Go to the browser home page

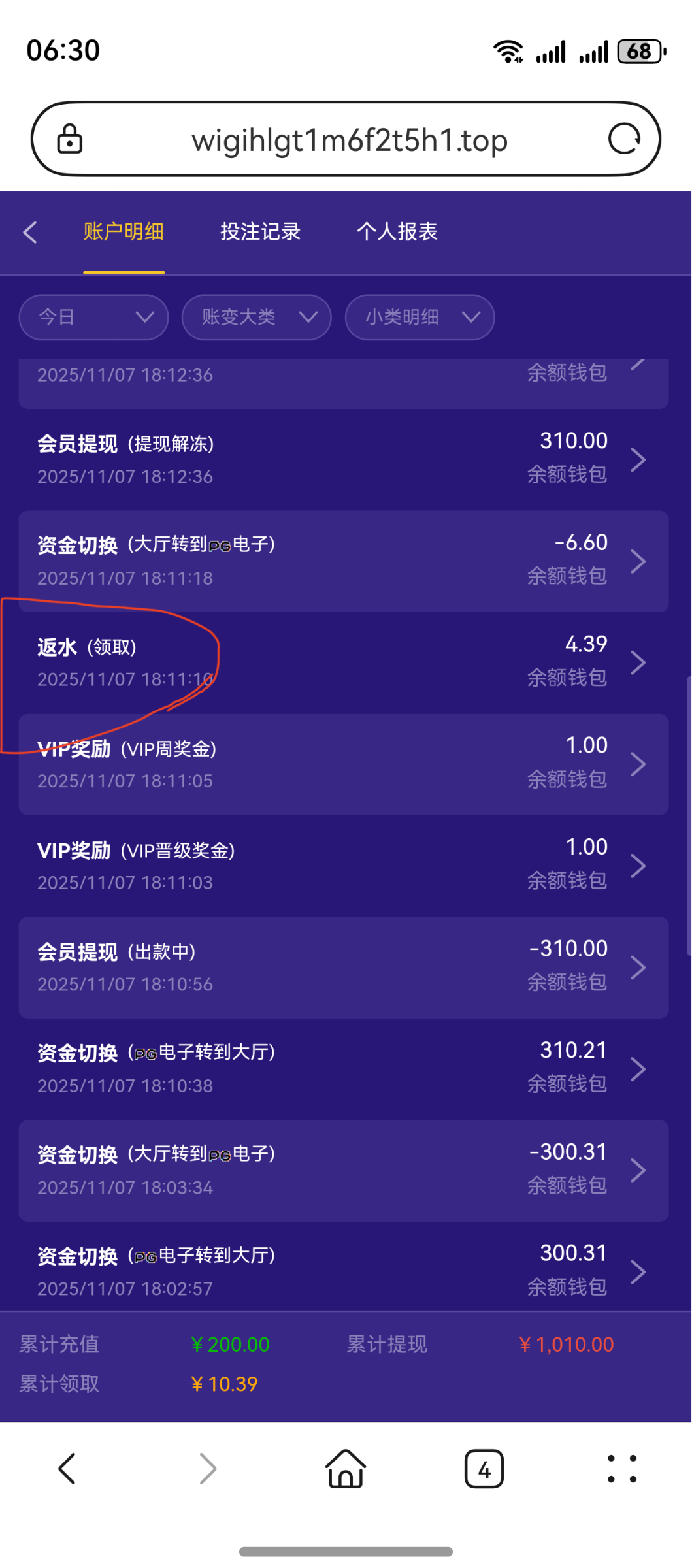click(346, 1469)
